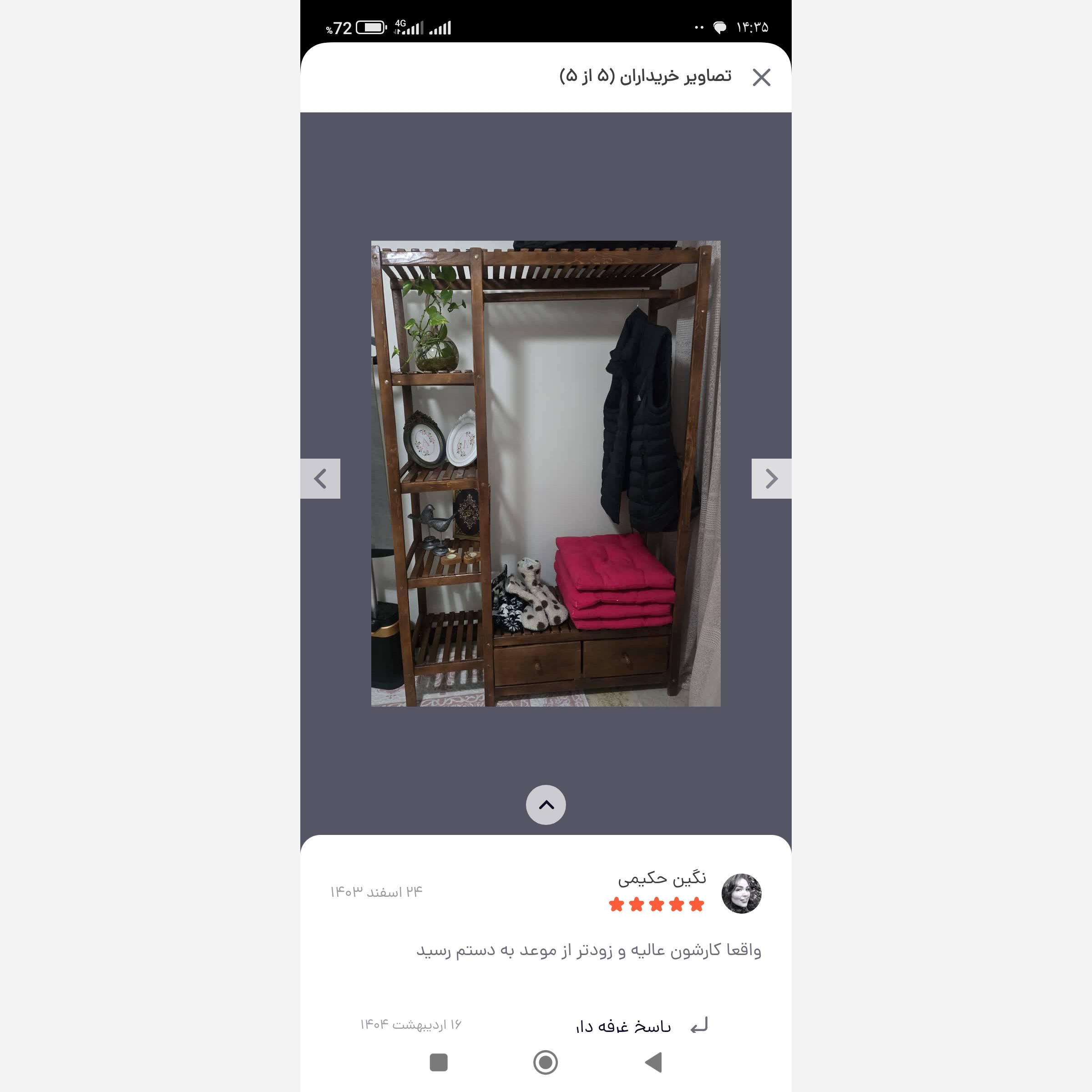Open the wooden rack buyer photo
The image size is (1092, 1092).
tap(546, 474)
